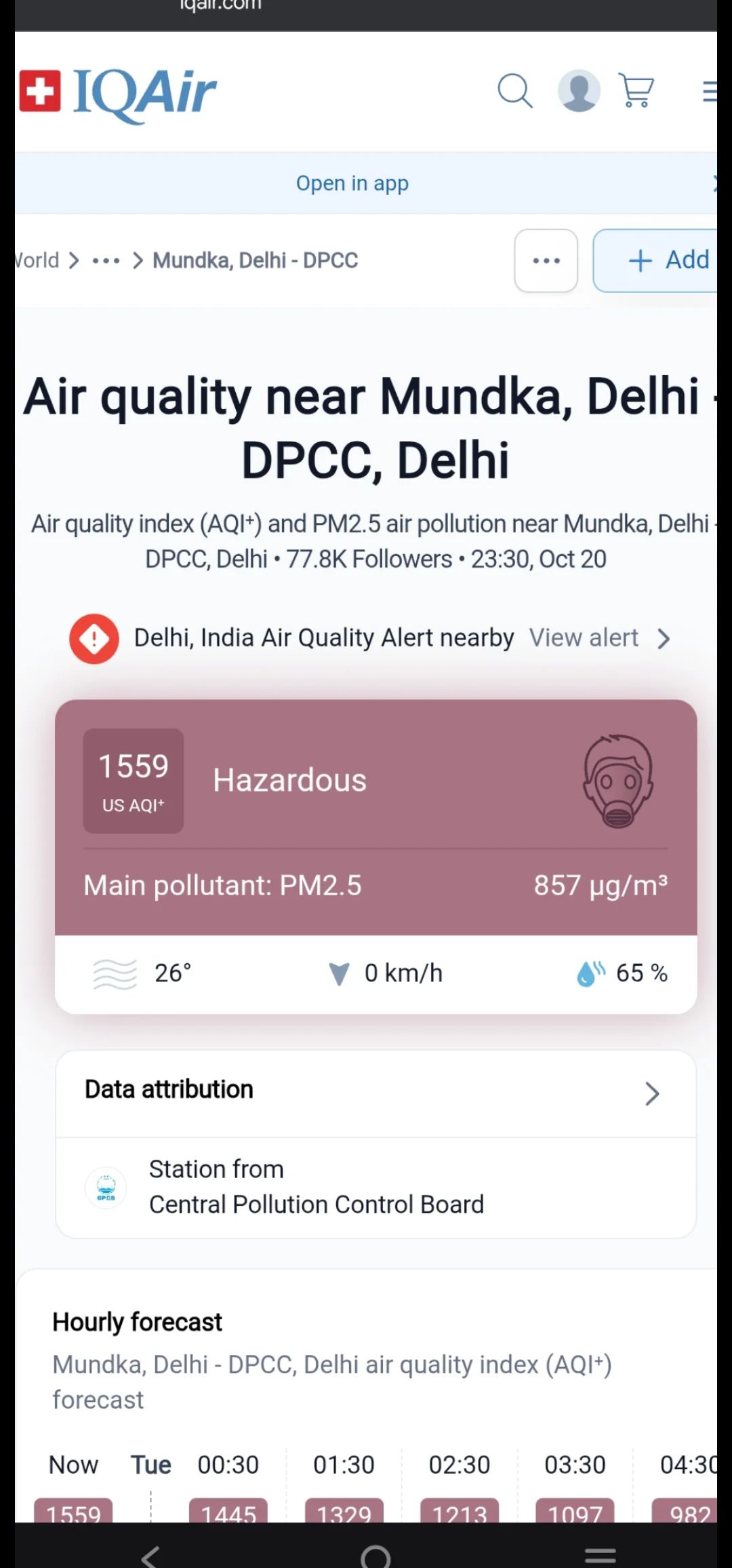Open the three-dot more options button
The image size is (732, 1568).
tap(546, 260)
